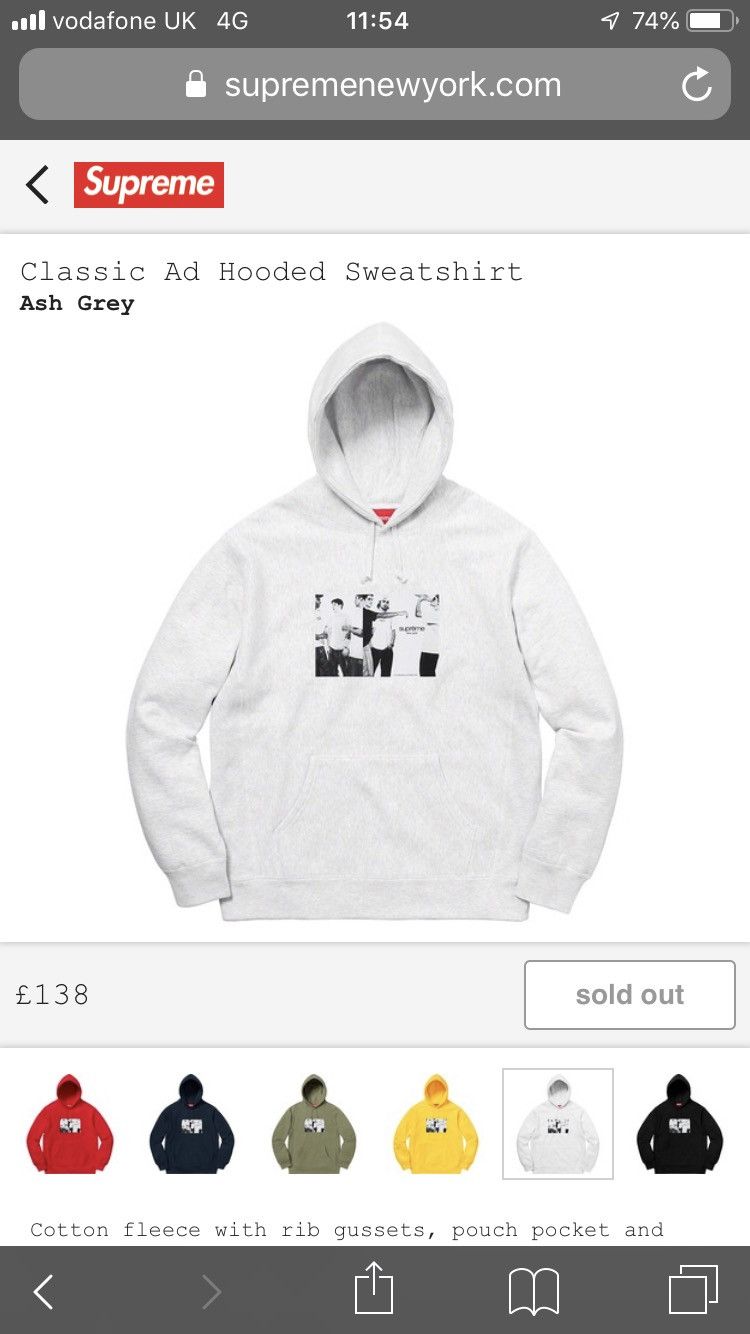
Task: Choose the olive green hoodie
Action: click(314, 1124)
